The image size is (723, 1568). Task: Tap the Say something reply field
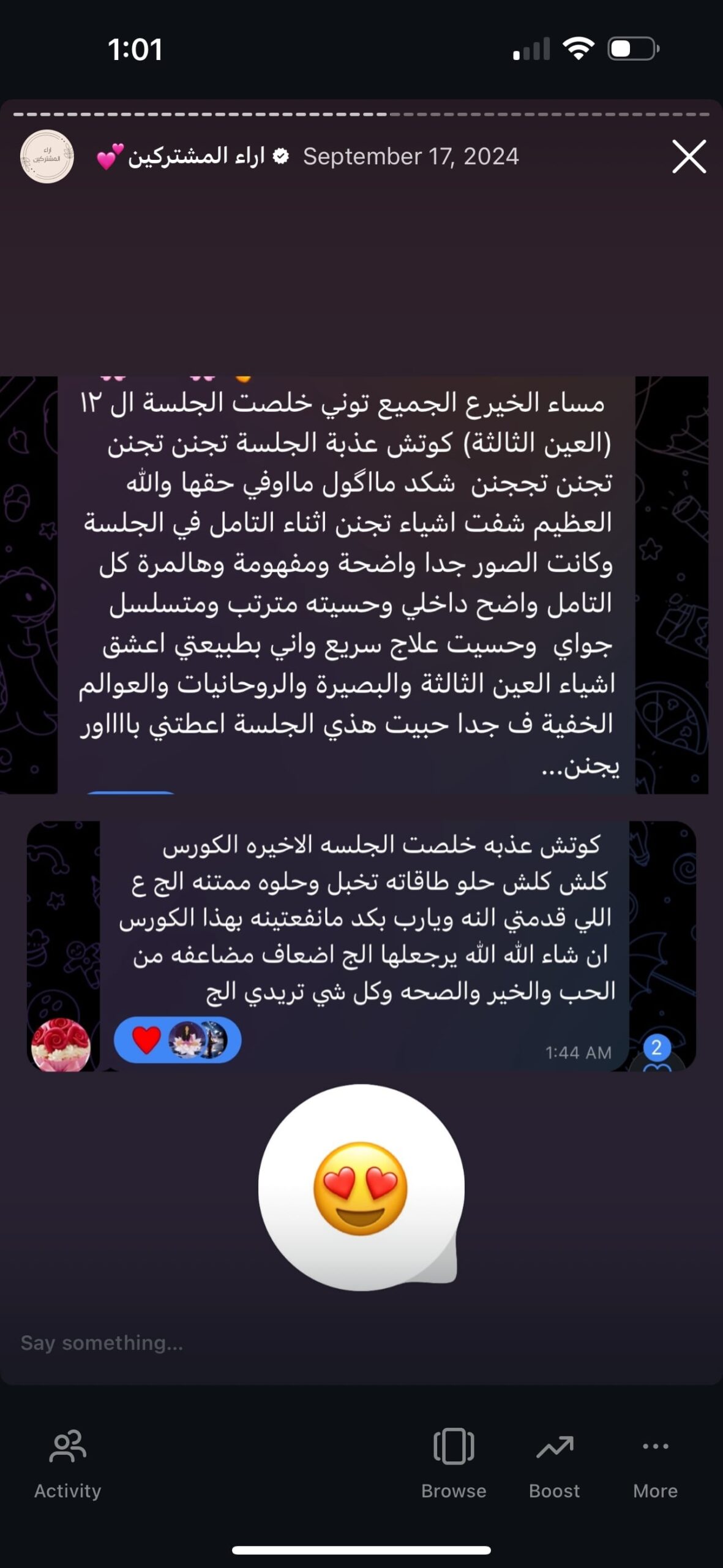pos(361,1342)
